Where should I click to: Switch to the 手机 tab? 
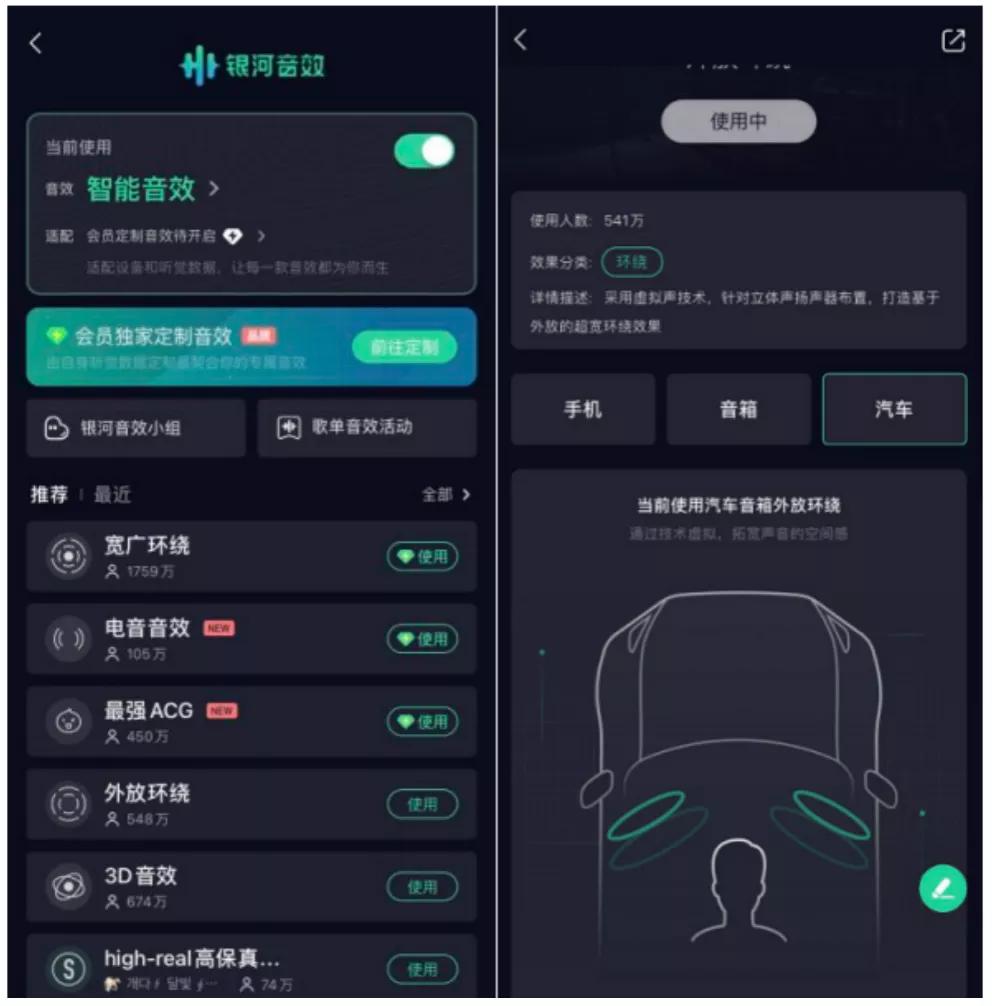point(583,409)
